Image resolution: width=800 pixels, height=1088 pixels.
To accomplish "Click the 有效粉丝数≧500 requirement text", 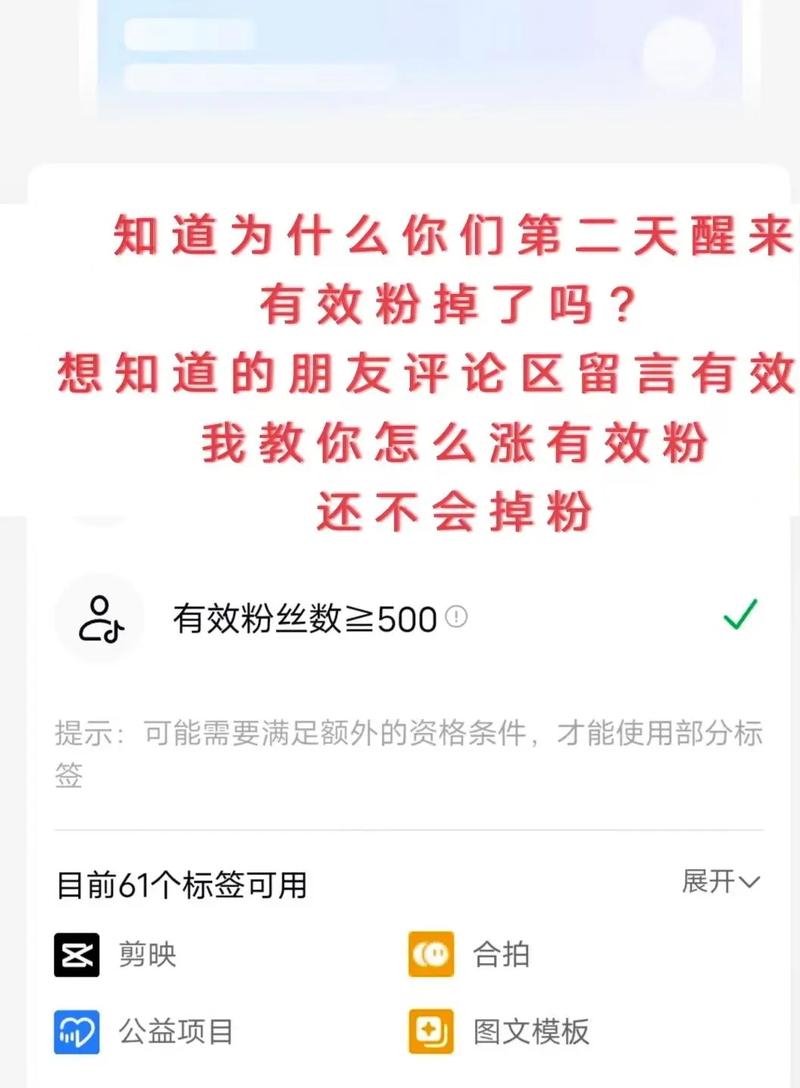I will 305,619.
